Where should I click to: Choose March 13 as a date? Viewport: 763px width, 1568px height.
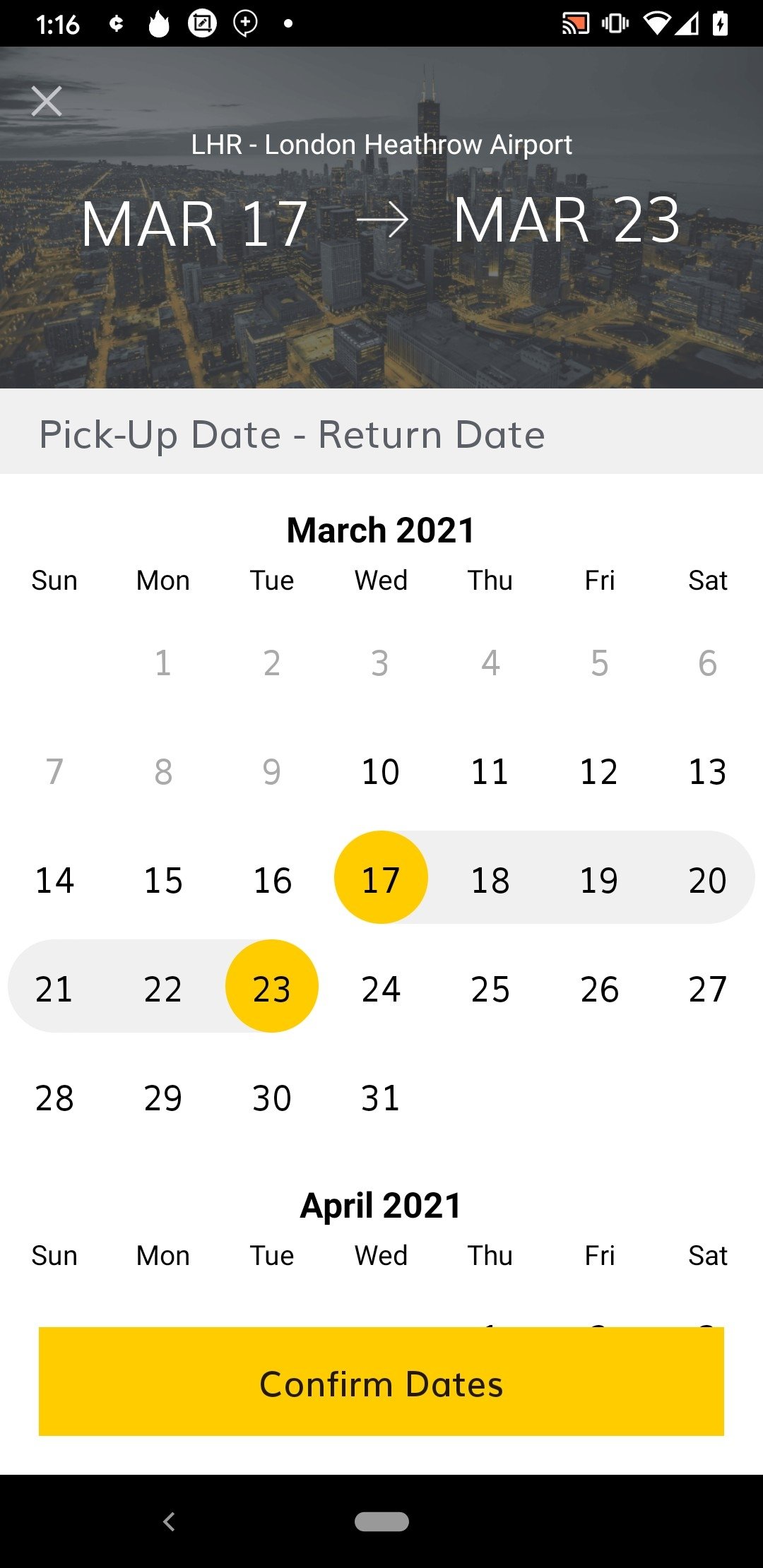tap(707, 771)
